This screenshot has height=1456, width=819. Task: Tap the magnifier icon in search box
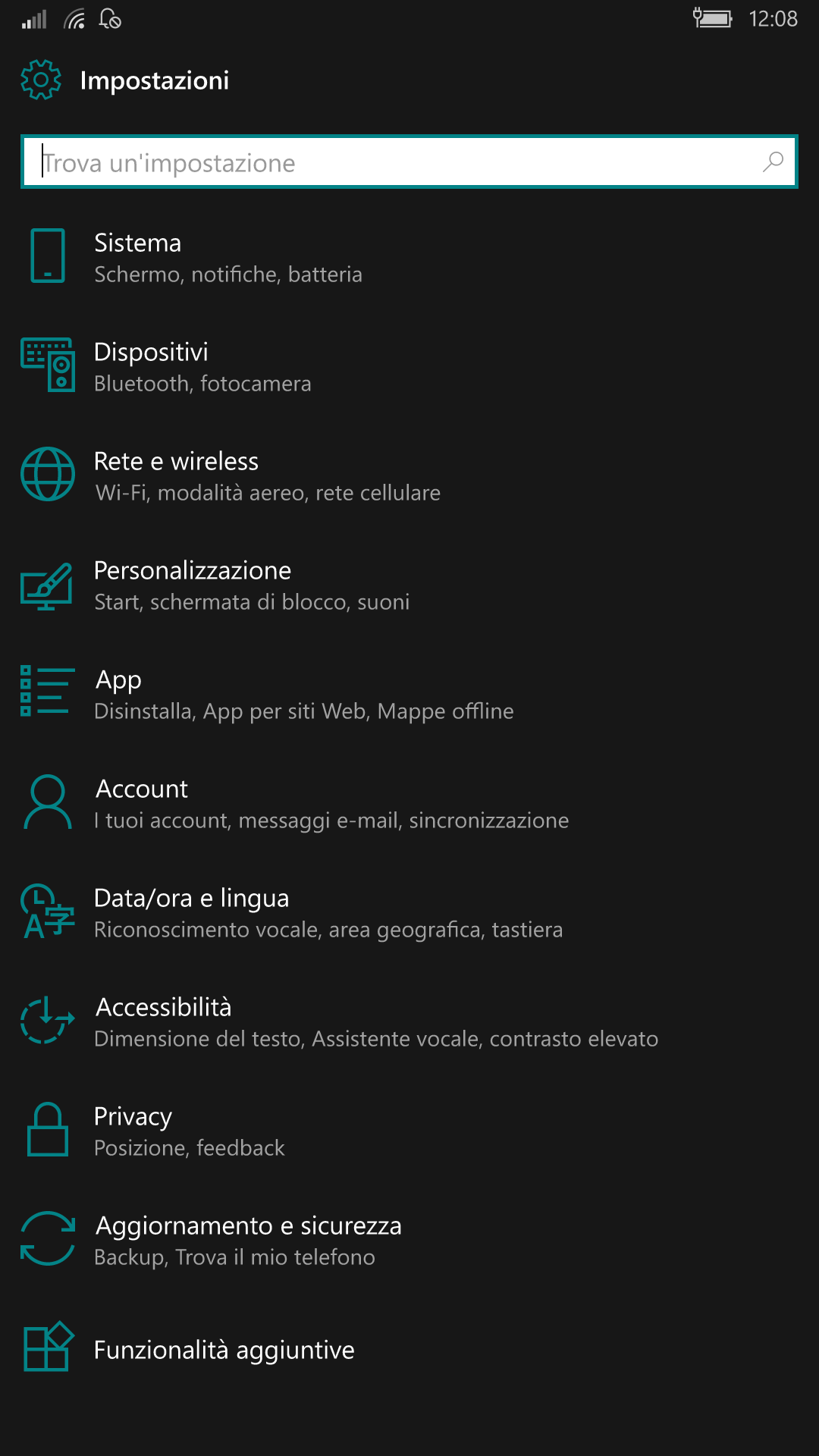point(772,162)
